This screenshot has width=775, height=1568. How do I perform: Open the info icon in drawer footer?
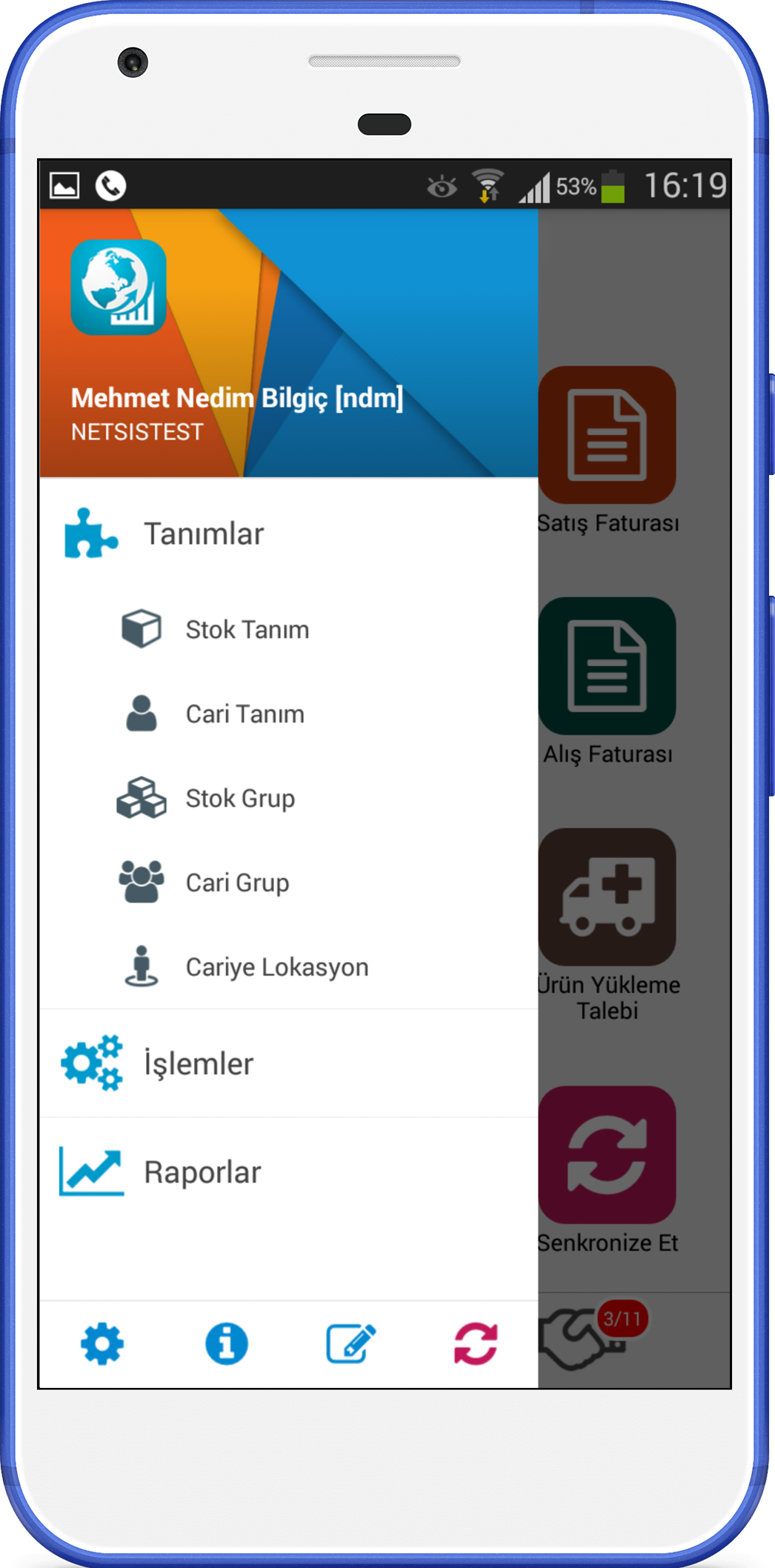click(x=227, y=1343)
